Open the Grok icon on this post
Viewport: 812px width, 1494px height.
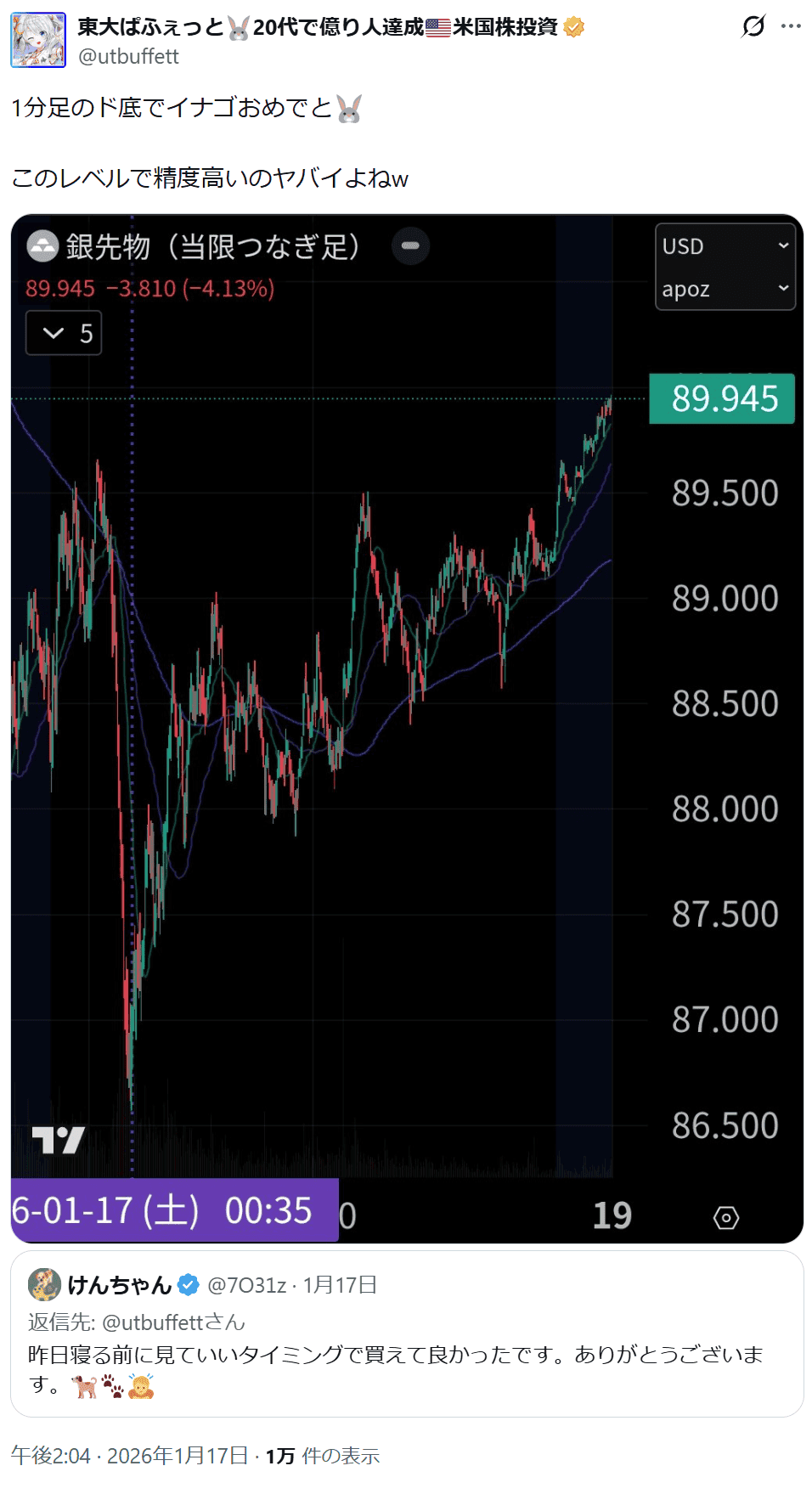point(753,26)
